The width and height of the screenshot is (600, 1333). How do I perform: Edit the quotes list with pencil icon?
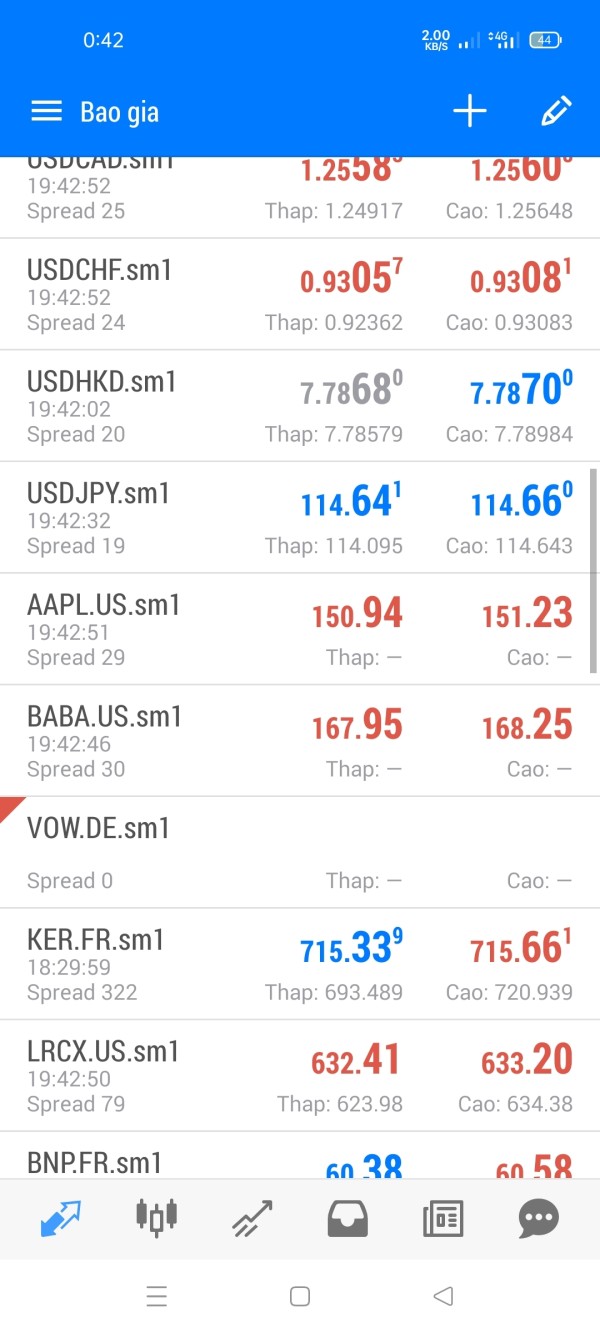coord(556,112)
